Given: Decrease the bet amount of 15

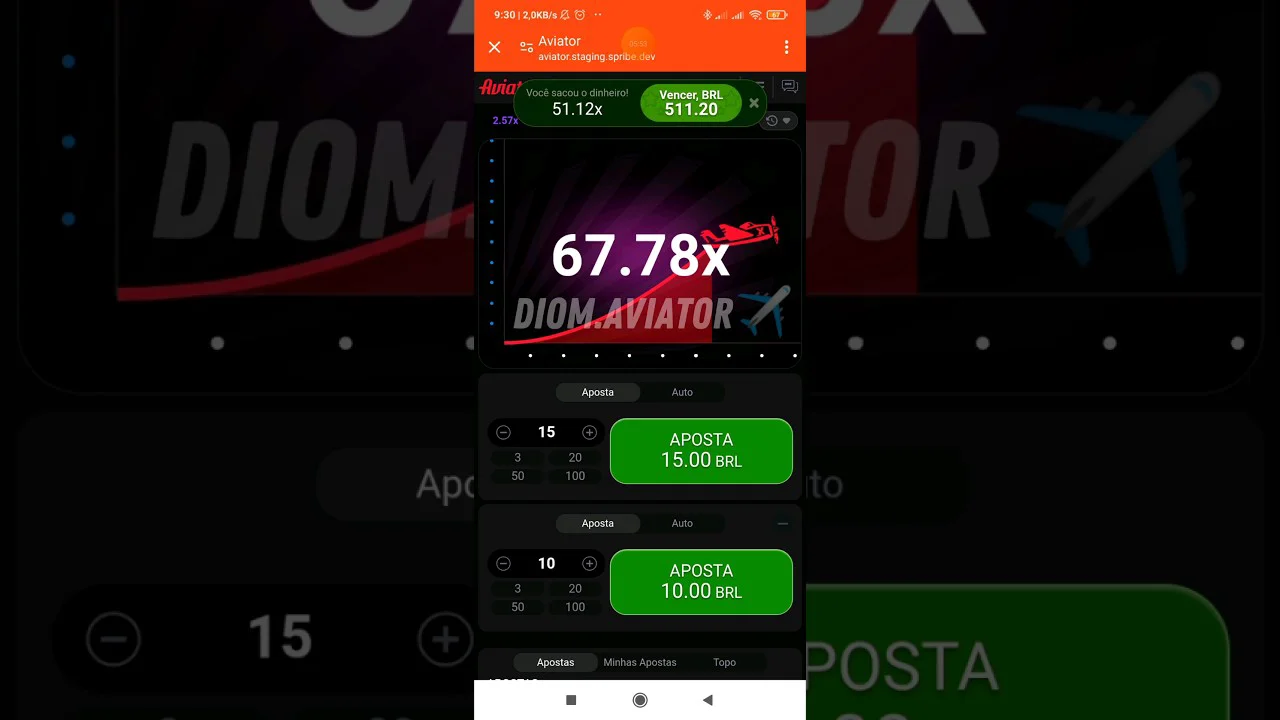Looking at the screenshot, I should (504, 432).
